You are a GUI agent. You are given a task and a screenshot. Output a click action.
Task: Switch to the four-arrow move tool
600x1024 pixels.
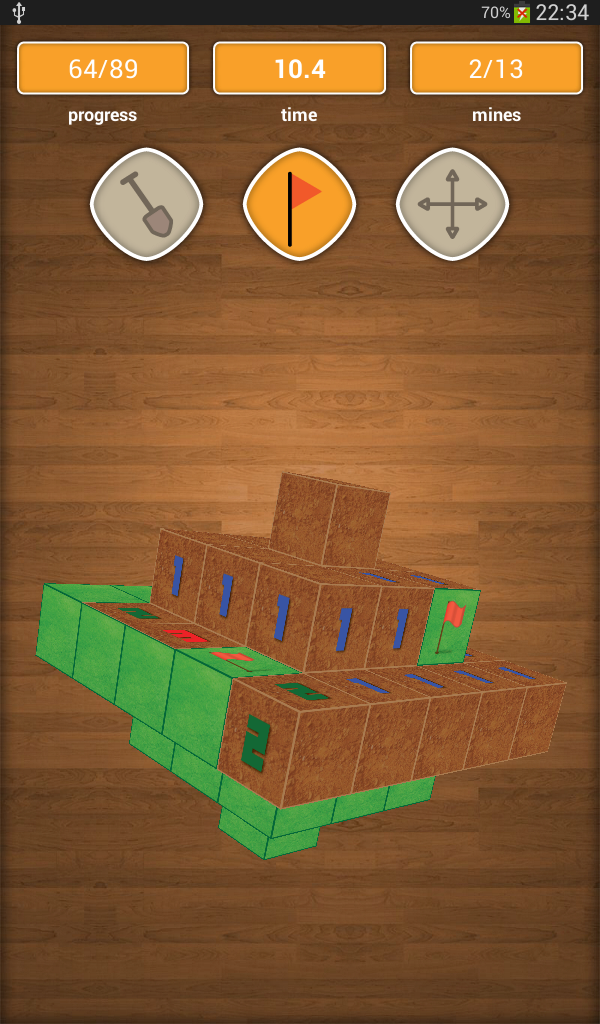452,204
